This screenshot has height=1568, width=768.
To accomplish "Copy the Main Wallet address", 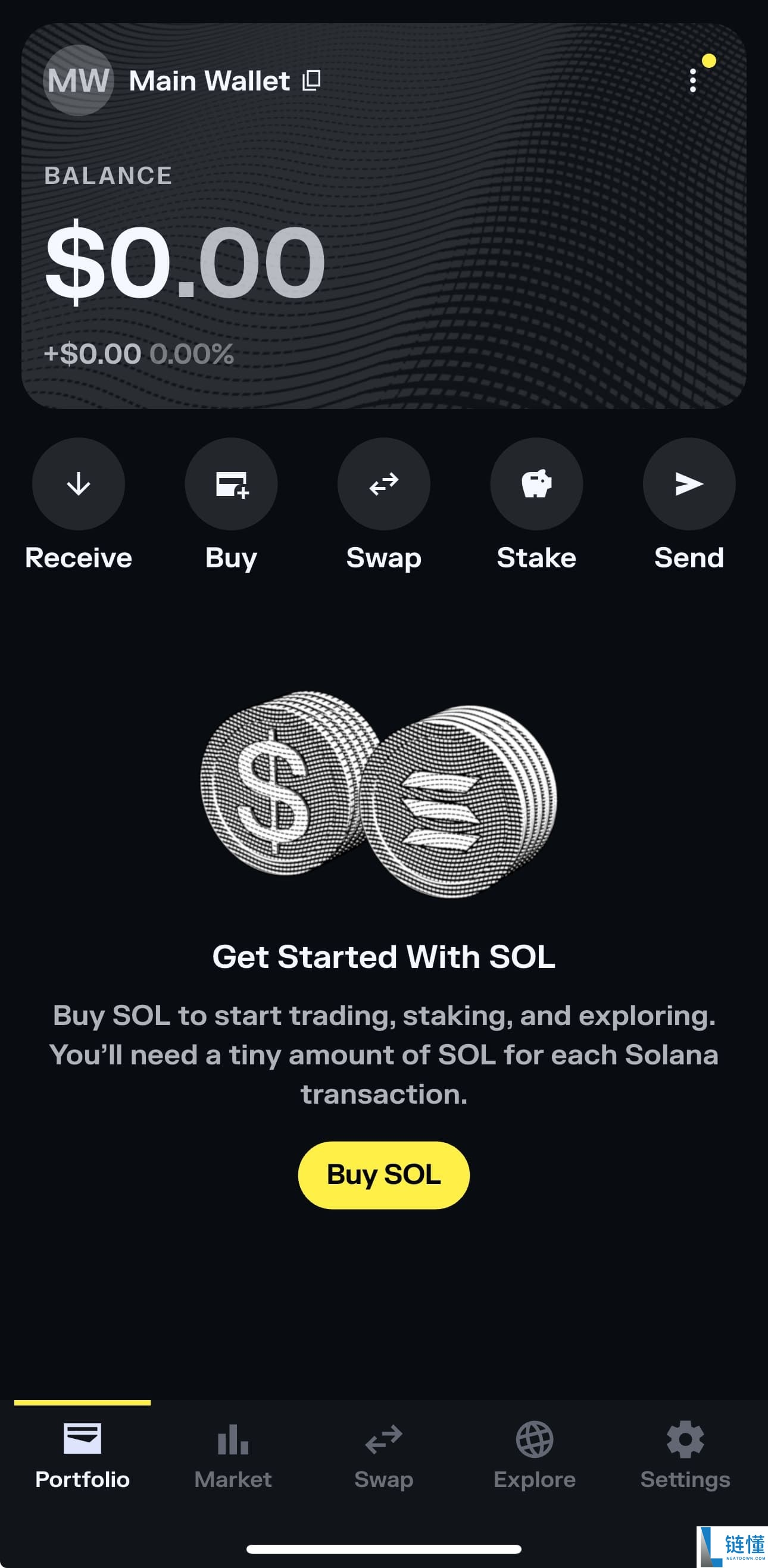I will click(311, 80).
